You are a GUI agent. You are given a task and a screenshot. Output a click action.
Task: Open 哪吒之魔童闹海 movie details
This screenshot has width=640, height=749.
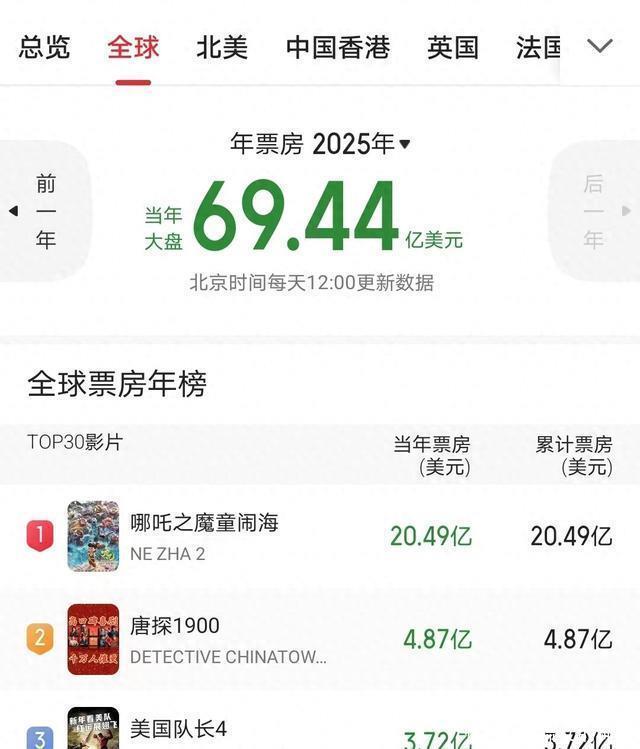click(204, 523)
